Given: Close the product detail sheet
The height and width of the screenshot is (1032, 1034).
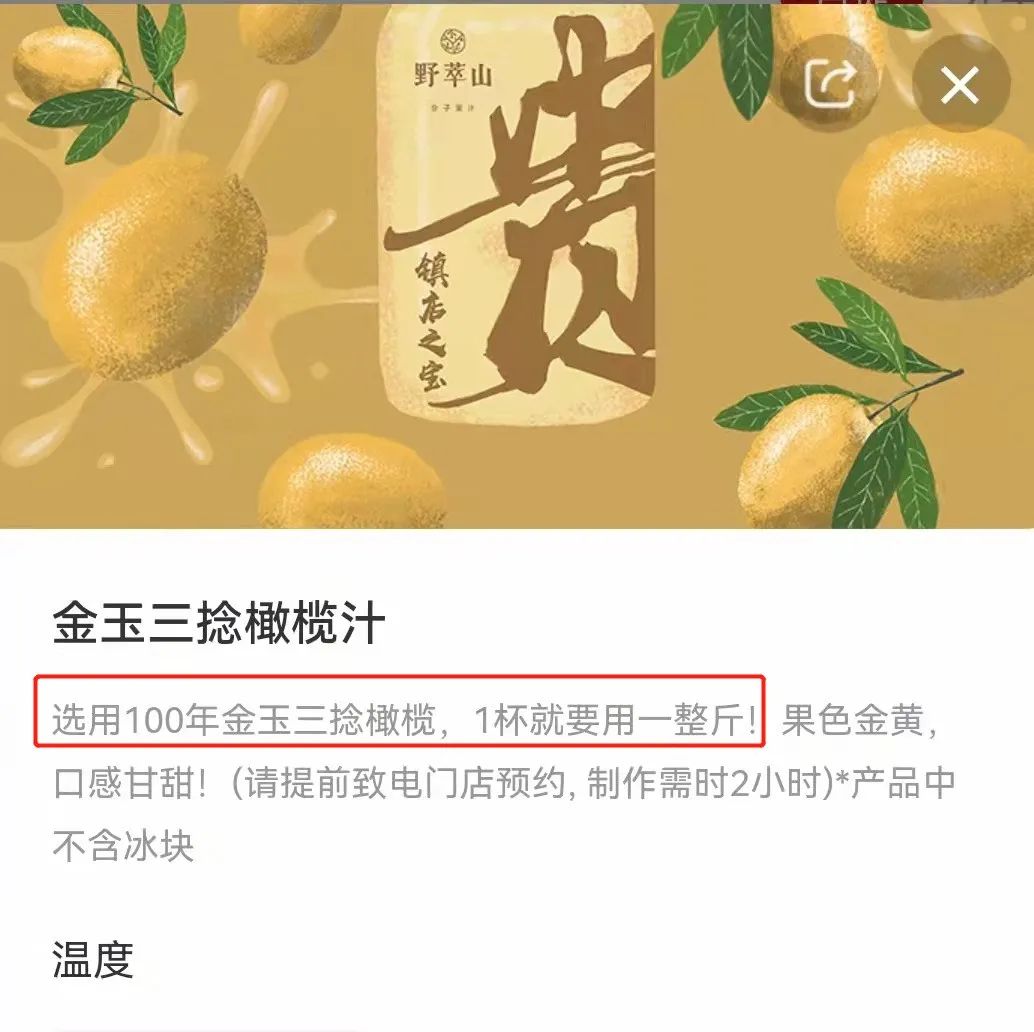Looking at the screenshot, I should click(x=960, y=86).
